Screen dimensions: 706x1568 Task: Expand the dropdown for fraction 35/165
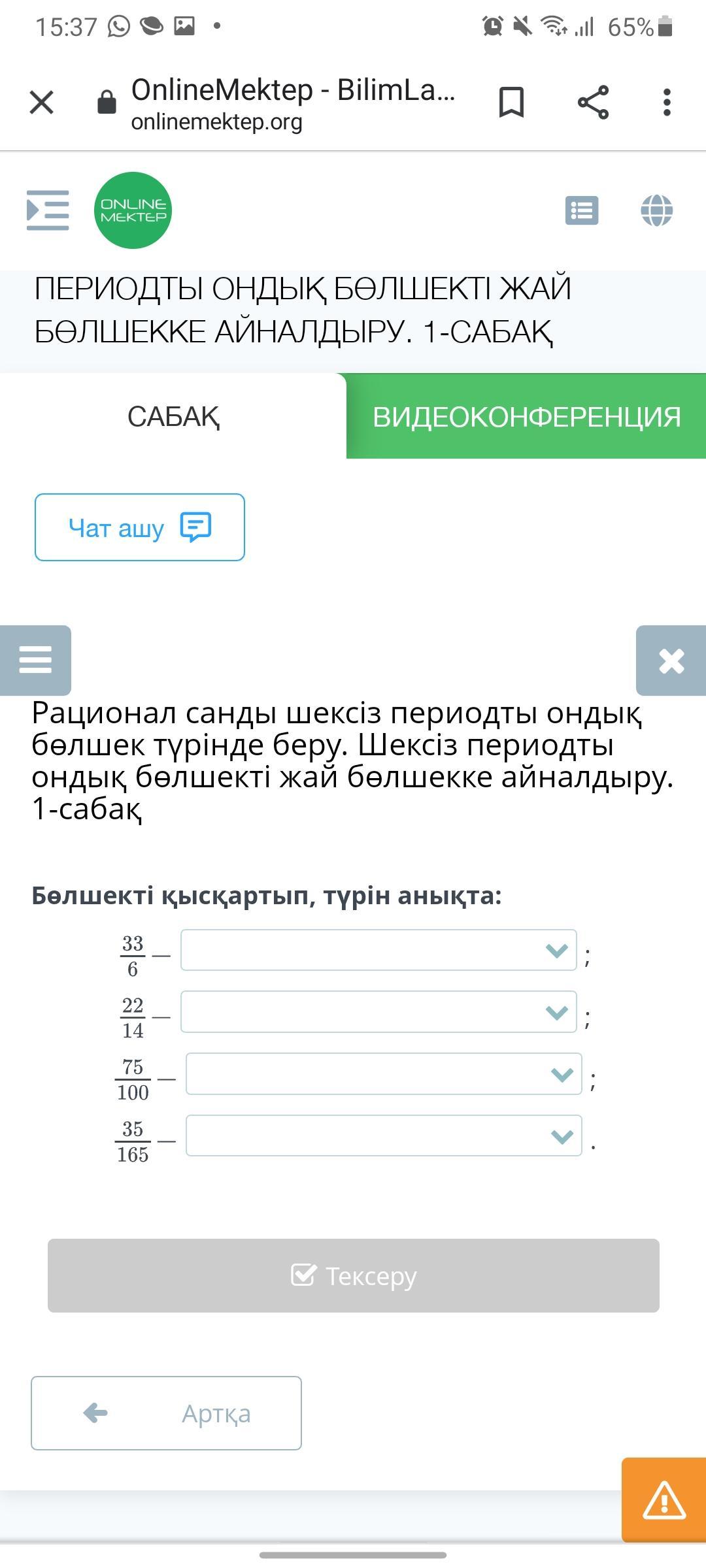[x=384, y=1136]
